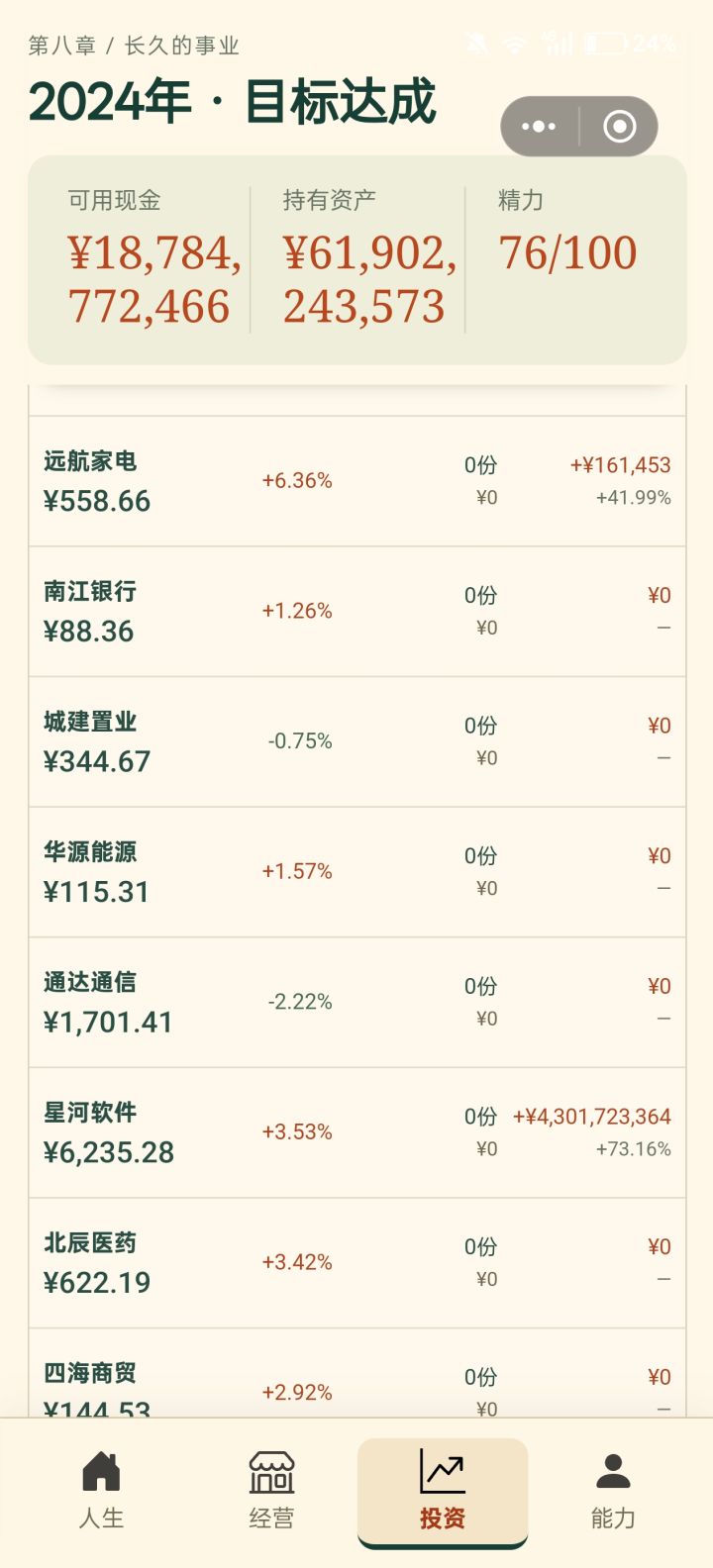Switch to the 人生 tab
Screen dimensions: 713x1568
pyautogui.click(x=101, y=1491)
